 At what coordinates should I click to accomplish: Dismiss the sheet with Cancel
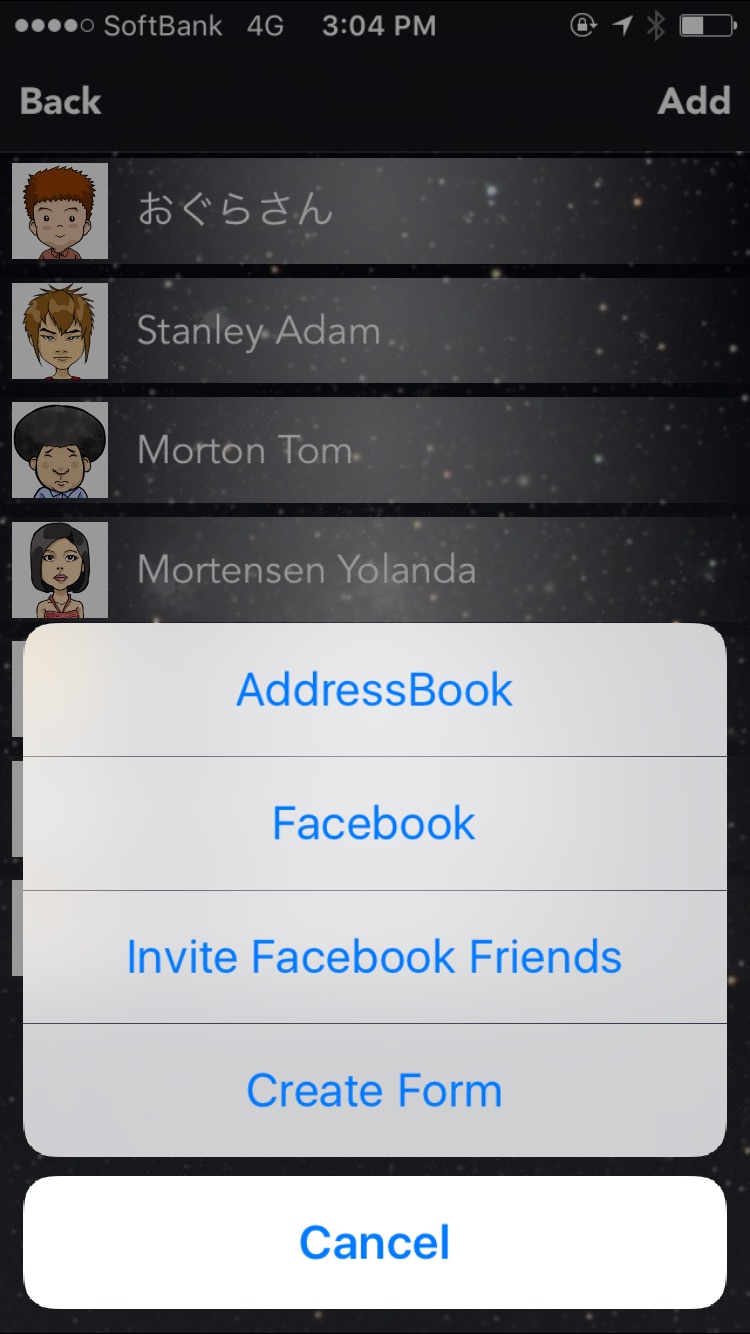click(374, 1243)
